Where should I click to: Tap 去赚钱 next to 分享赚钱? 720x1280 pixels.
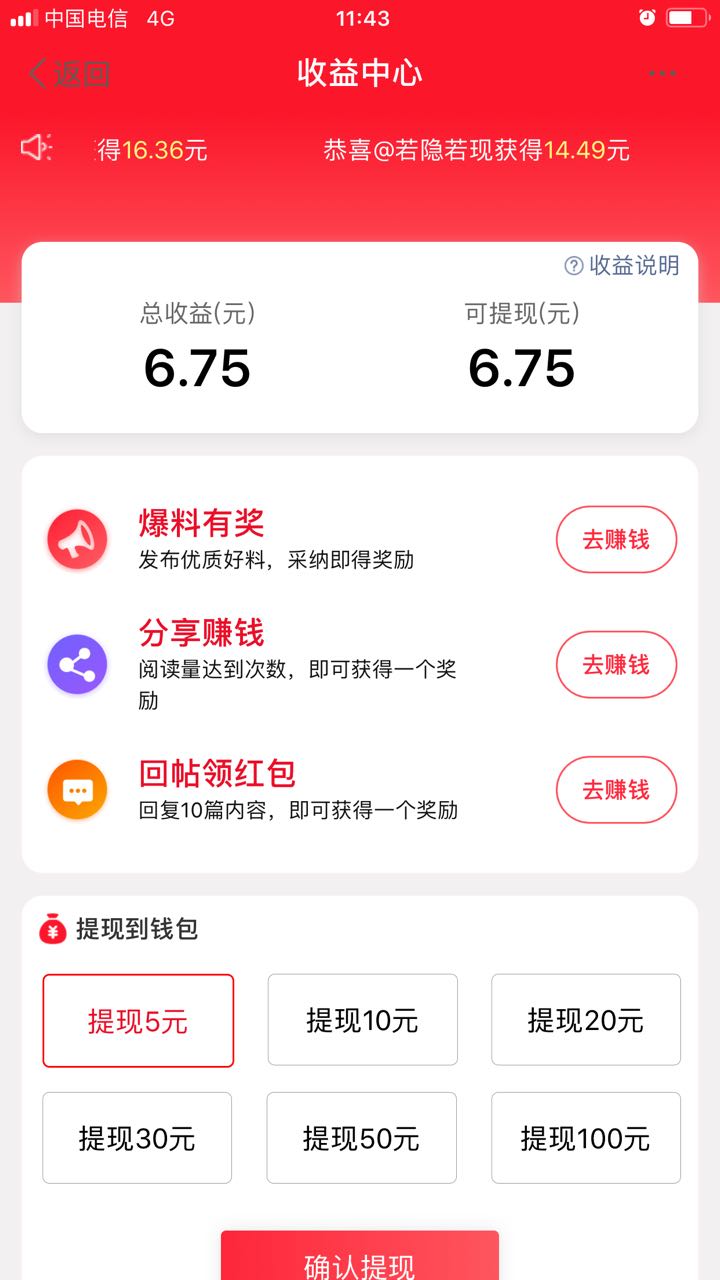tap(616, 665)
